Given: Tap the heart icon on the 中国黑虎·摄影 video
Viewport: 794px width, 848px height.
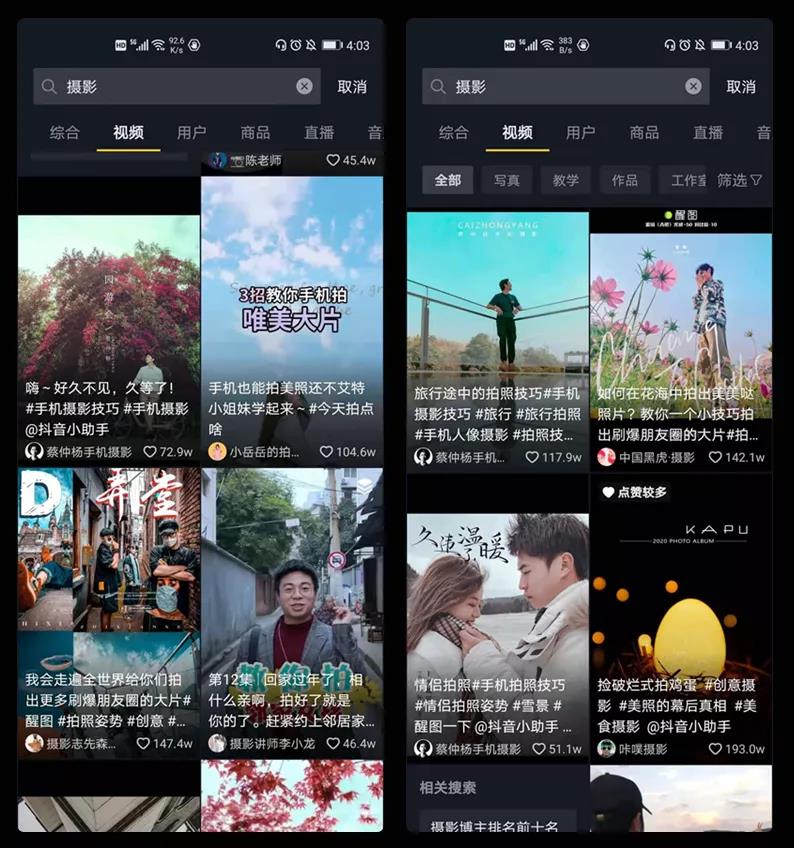Looking at the screenshot, I should click(715, 457).
